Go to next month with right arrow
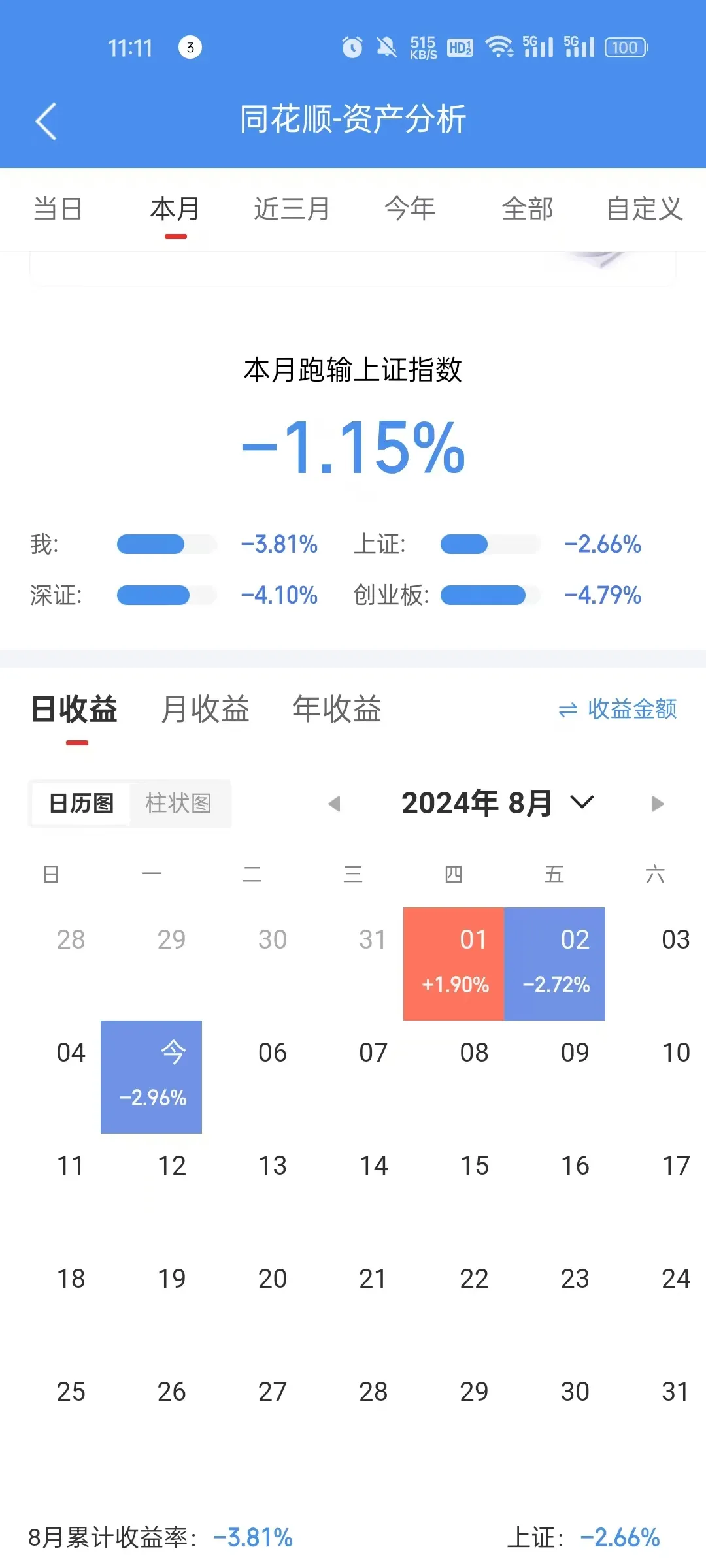The height and width of the screenshot is (1568, 706). coord(657,803)
